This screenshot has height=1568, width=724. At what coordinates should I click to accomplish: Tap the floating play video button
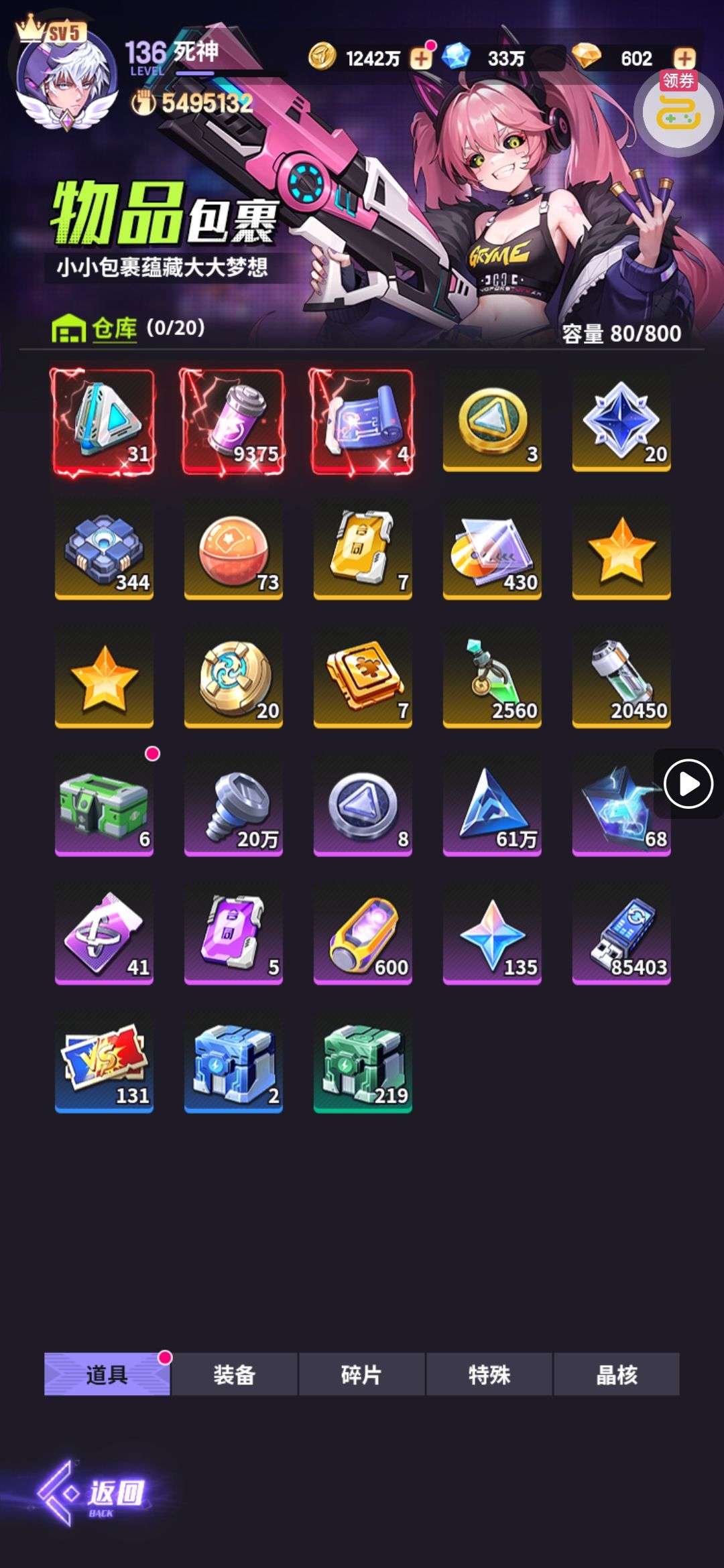pyautogui.click(x=688, y=783)
